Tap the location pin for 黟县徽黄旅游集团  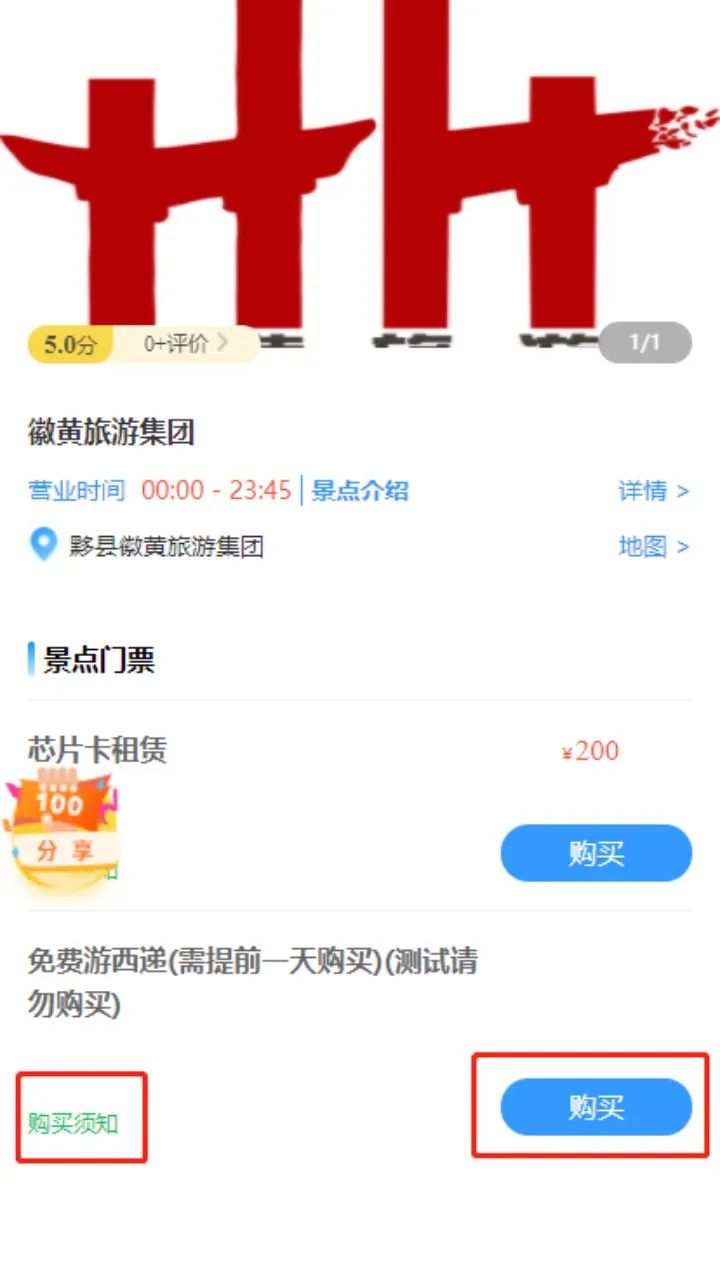click(x=43, y=546)
